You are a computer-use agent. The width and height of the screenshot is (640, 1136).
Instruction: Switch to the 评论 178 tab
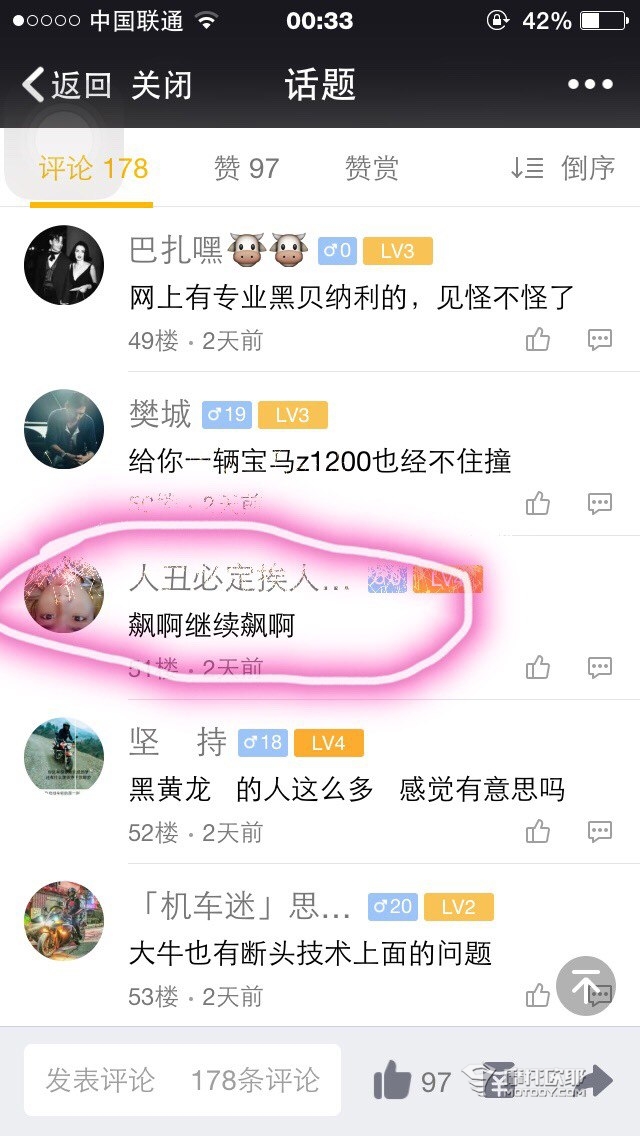tap(93, 168)
